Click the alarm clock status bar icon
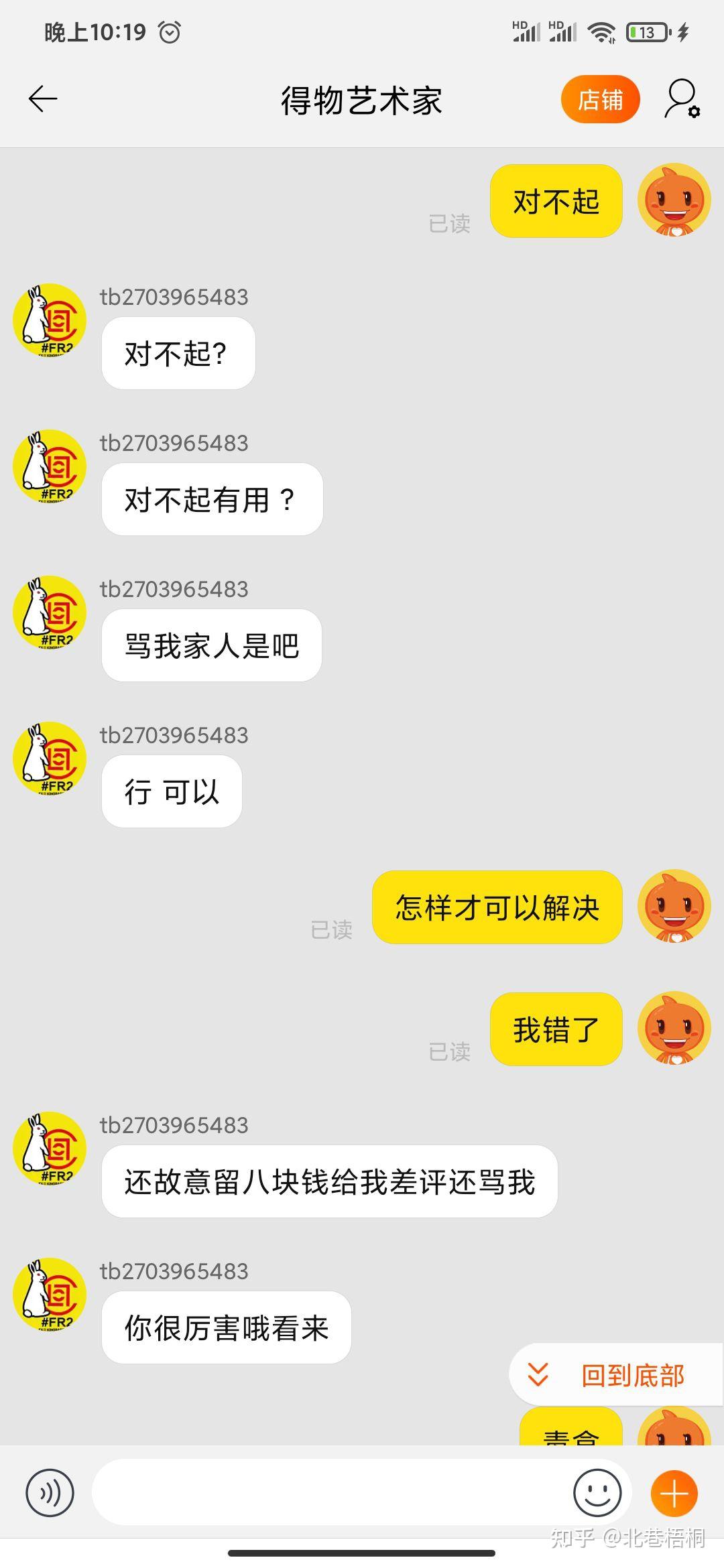The image size is (724, 1568). click(170, 30)
